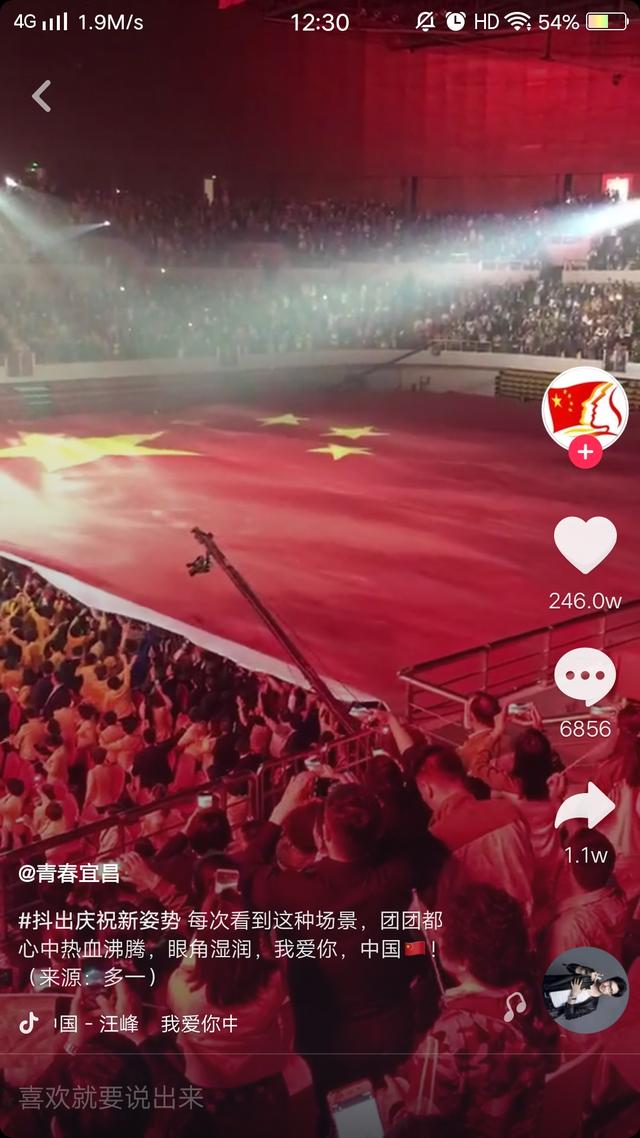Open the 汪峰 我爱你中国 soundtrack
Screen dimensions: 640x1138
coord(140,1024)
